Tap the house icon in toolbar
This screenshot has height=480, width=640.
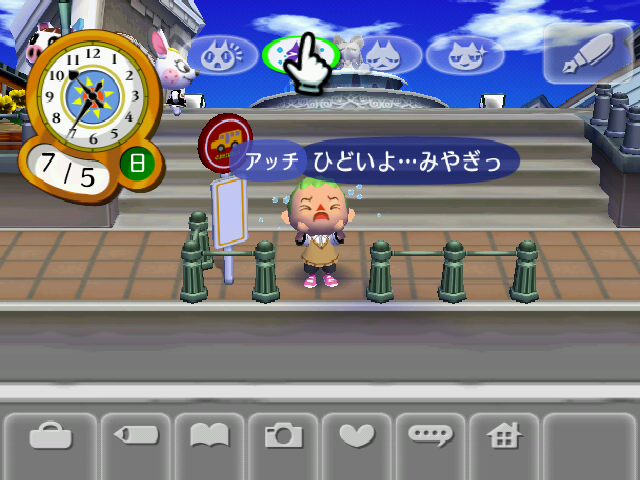click(x=503, y=437)
